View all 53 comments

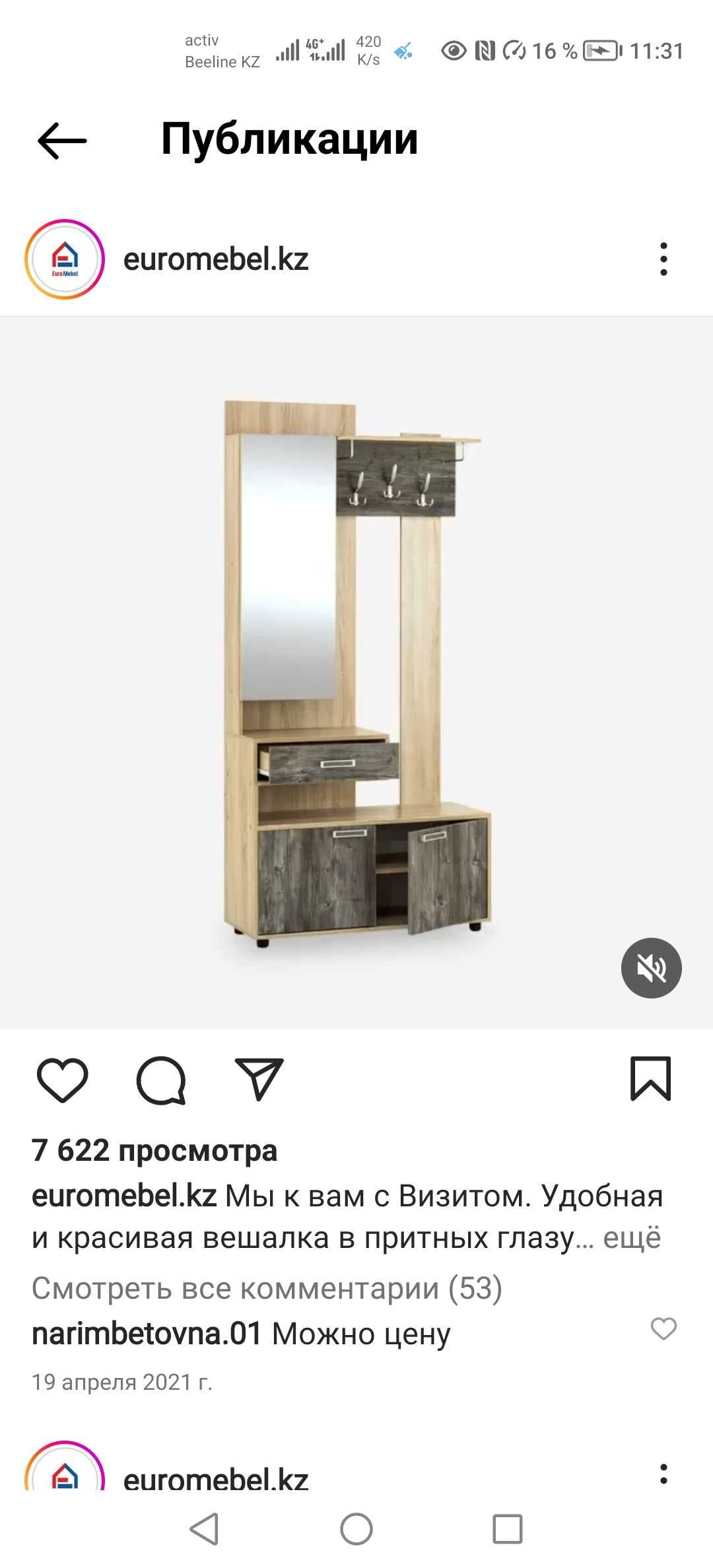[x=267, y=1288]
